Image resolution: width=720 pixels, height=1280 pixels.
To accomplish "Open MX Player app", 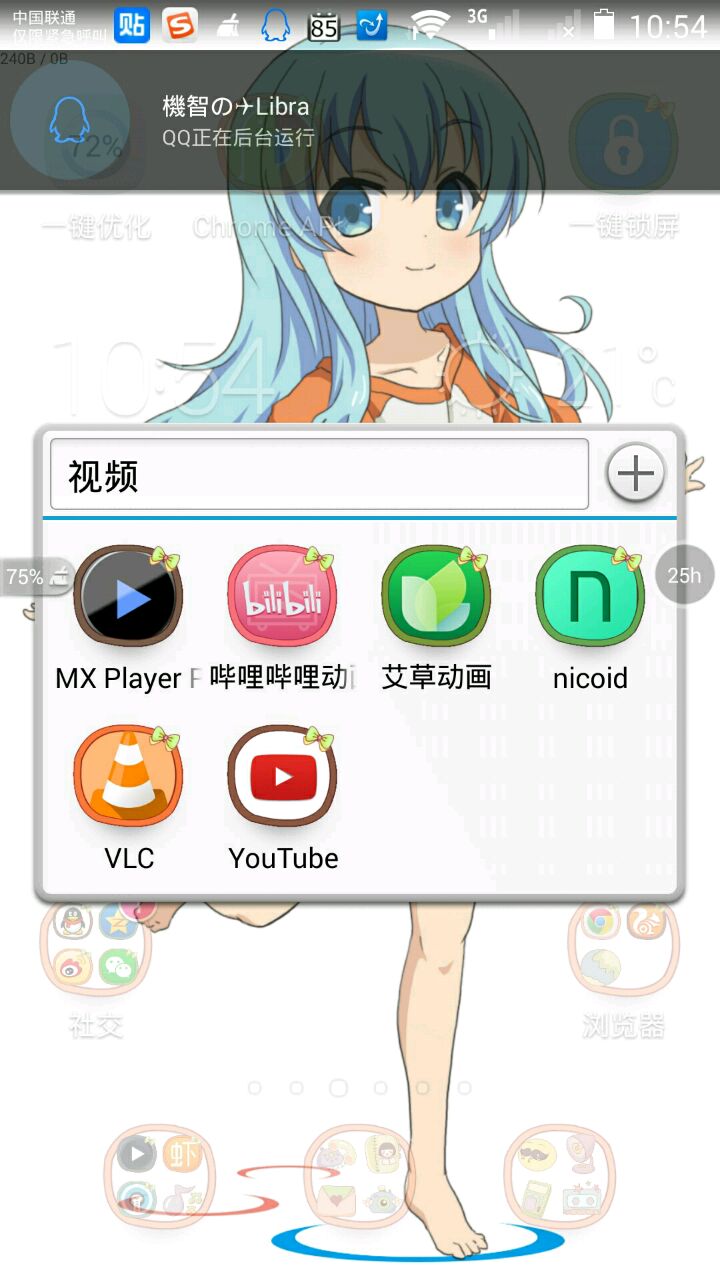I will [129, 598].
